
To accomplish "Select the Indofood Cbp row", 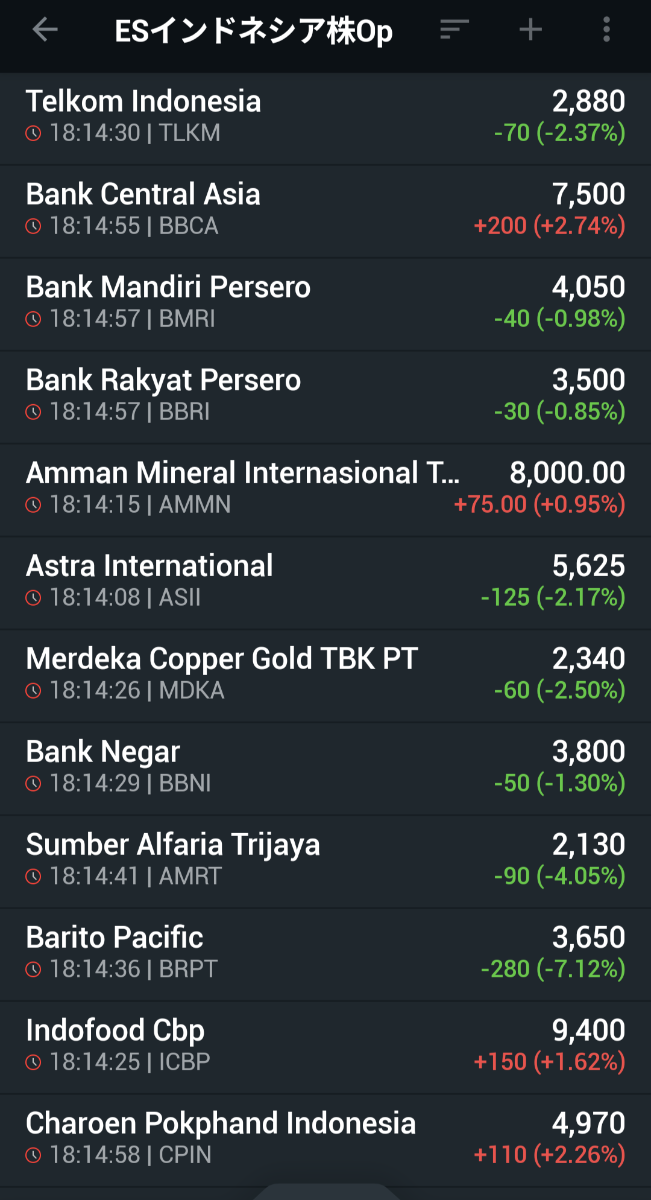I will pos(325,1047).
